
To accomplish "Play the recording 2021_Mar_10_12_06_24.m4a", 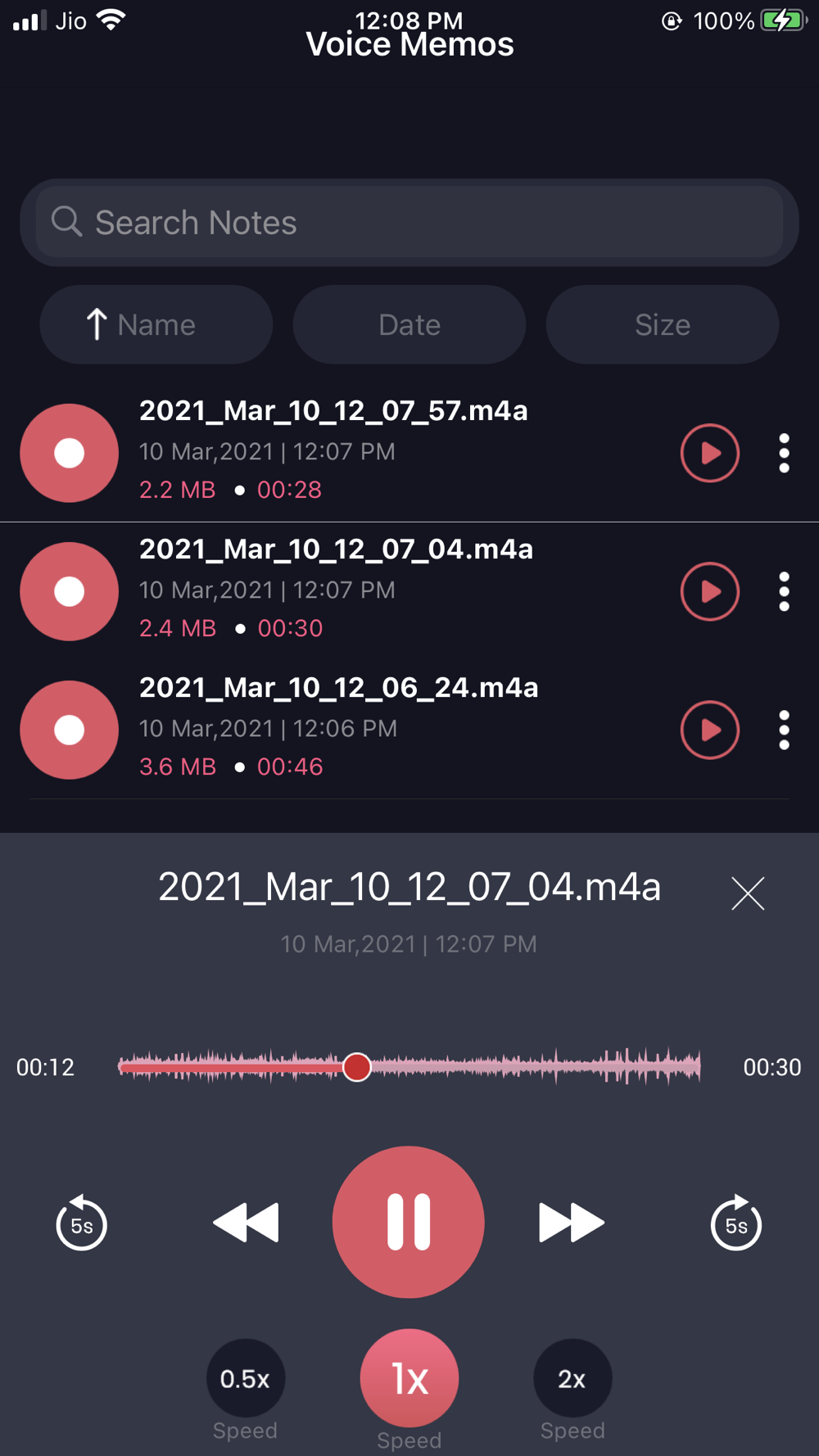I will (710, 730).
